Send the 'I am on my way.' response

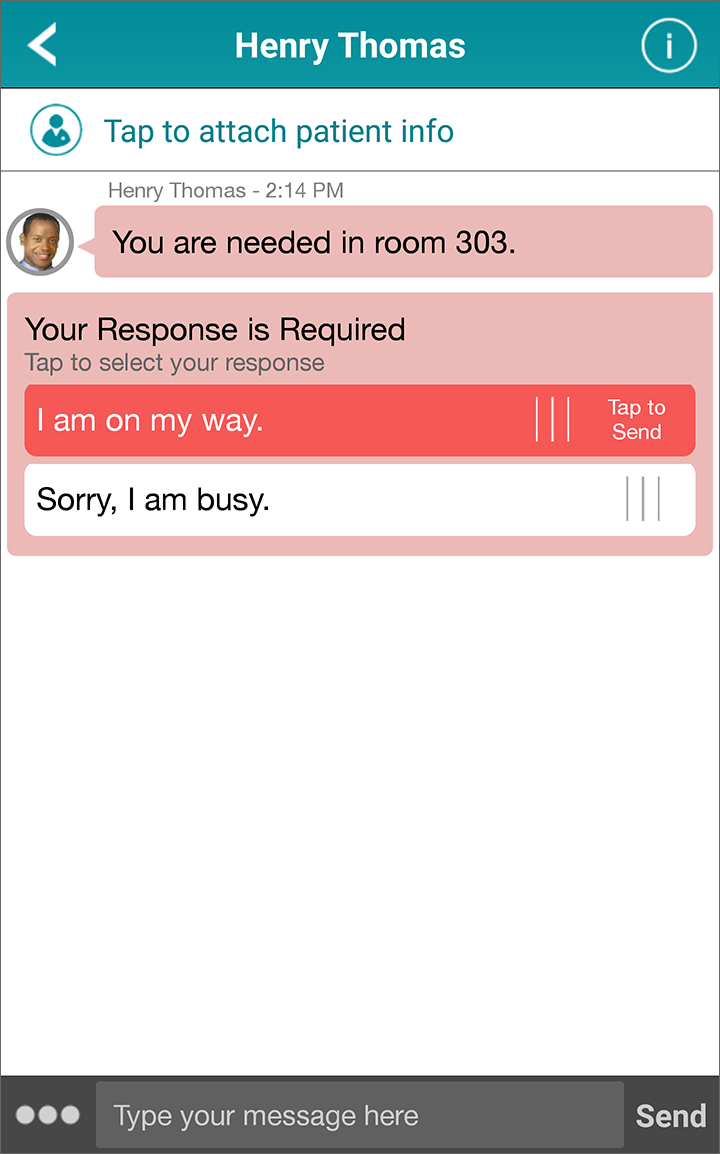coord(636,420)
